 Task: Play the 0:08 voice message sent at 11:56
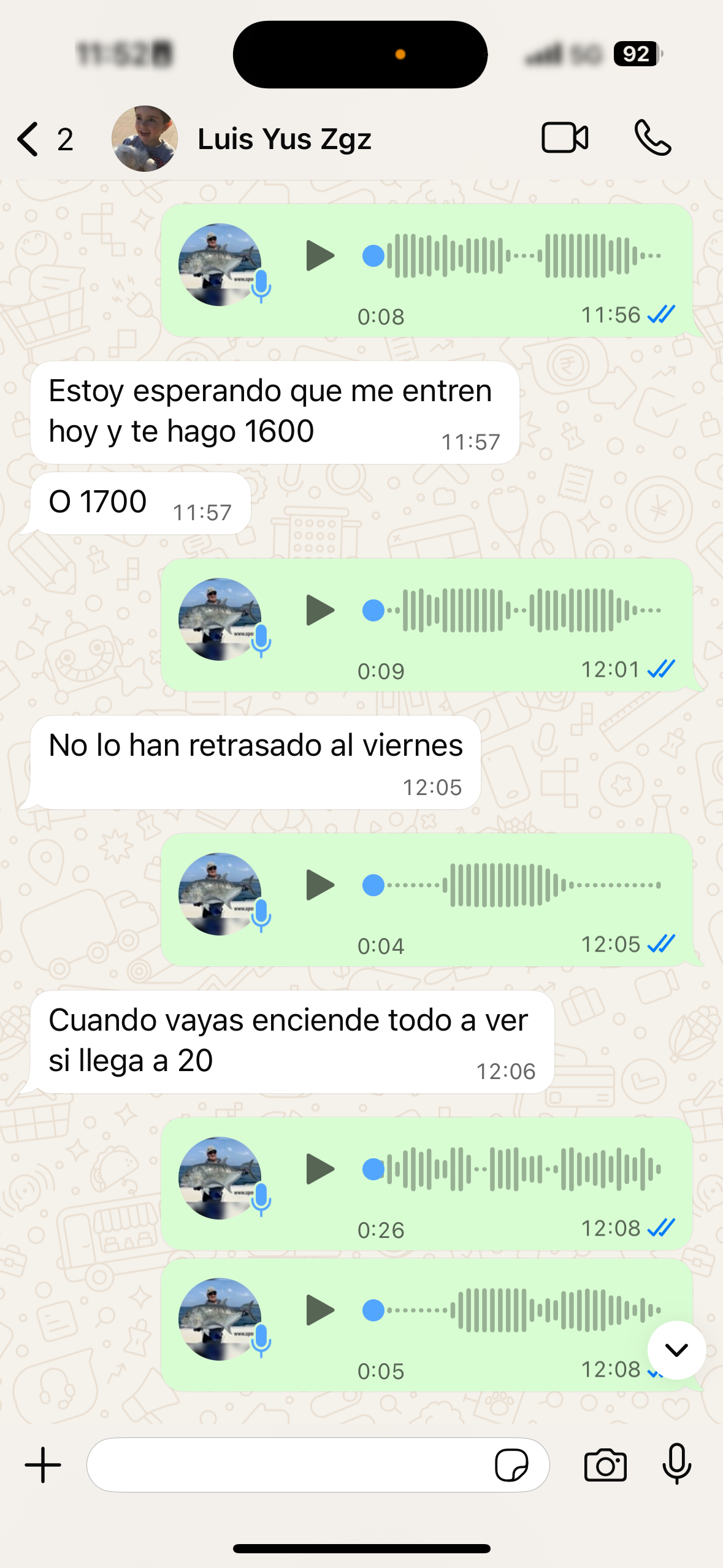tap(319, 256)
